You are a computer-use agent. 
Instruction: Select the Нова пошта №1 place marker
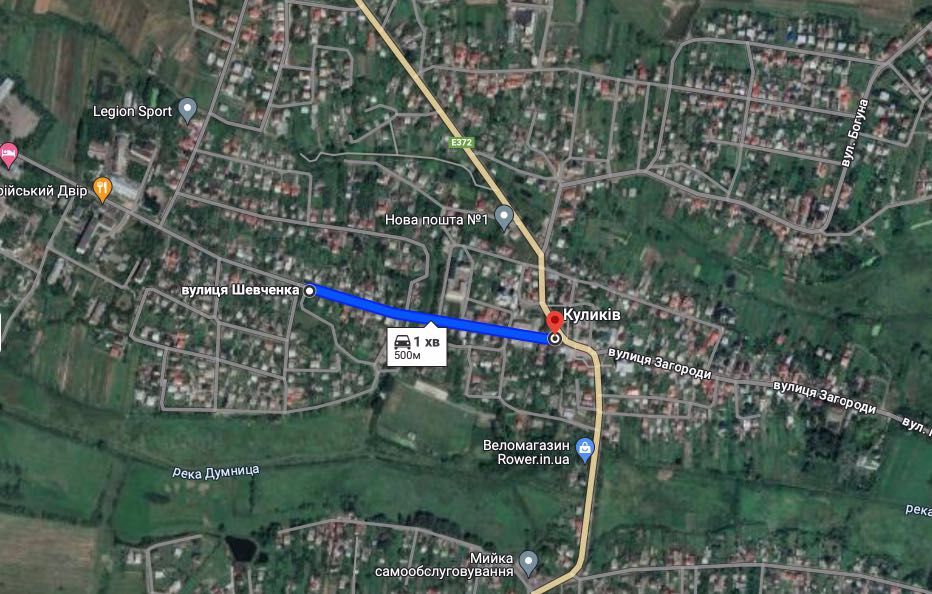pos(504,216)
